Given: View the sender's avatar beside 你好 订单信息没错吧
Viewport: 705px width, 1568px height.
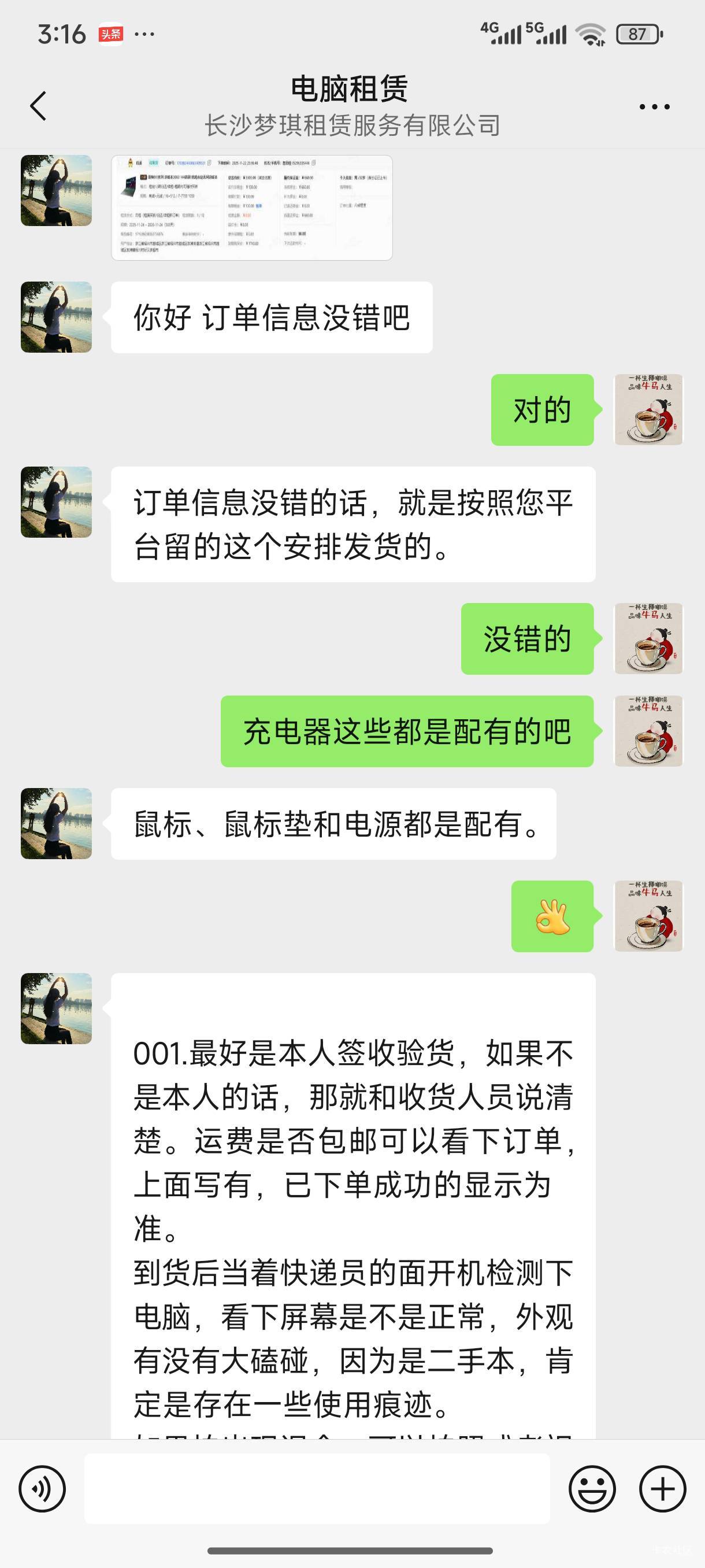Looking at the screenshot, I should 56,317.
